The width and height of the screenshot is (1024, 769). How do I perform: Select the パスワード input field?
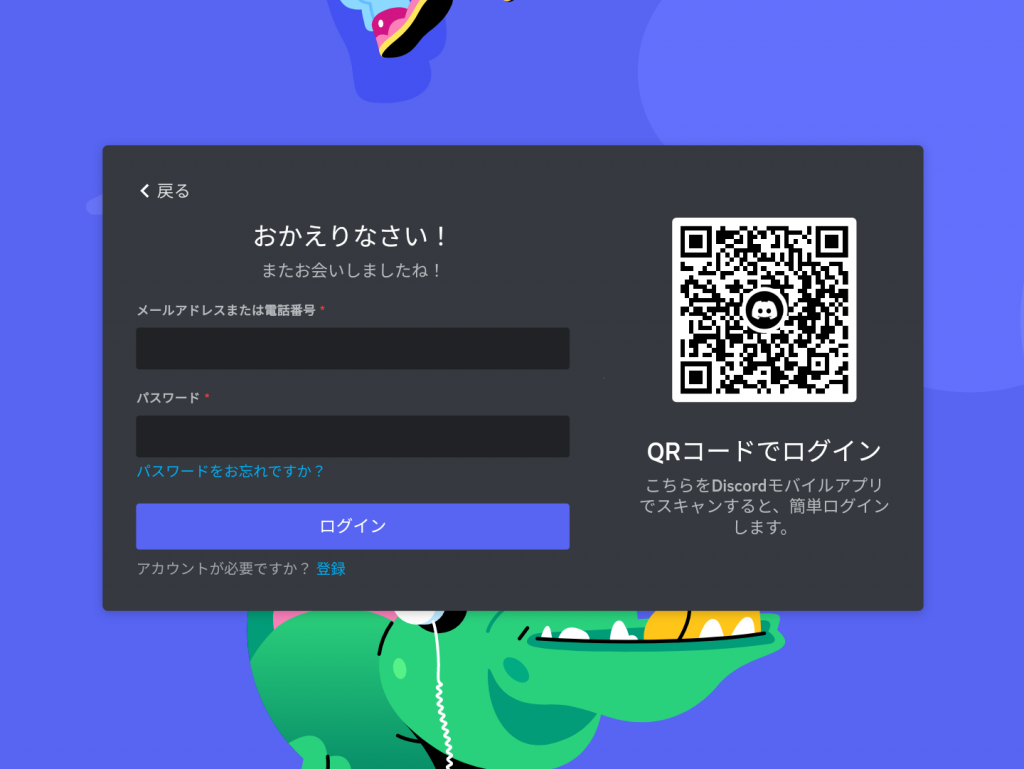point(352,436)
